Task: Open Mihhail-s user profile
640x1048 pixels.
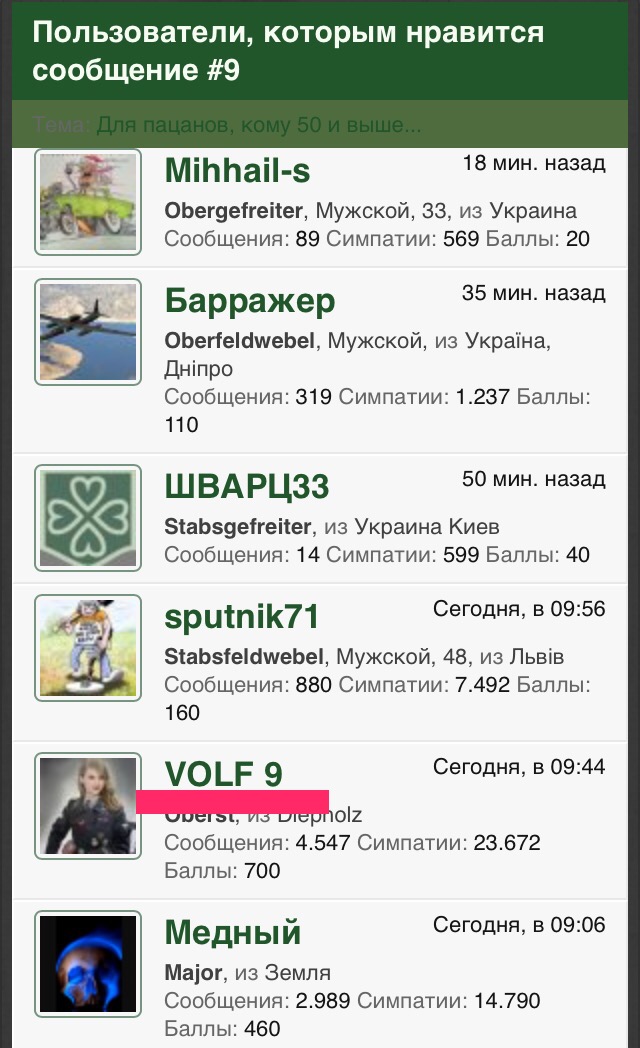Action: click(x=237, y=171)
